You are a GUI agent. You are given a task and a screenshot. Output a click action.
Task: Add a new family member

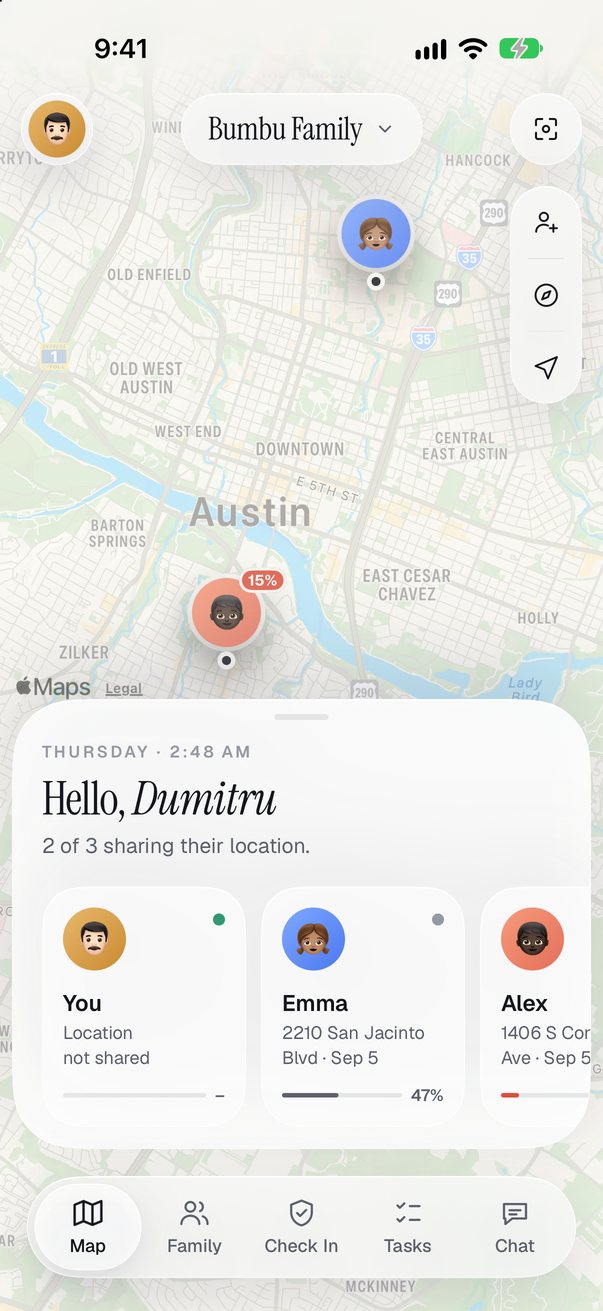(545, 223)
